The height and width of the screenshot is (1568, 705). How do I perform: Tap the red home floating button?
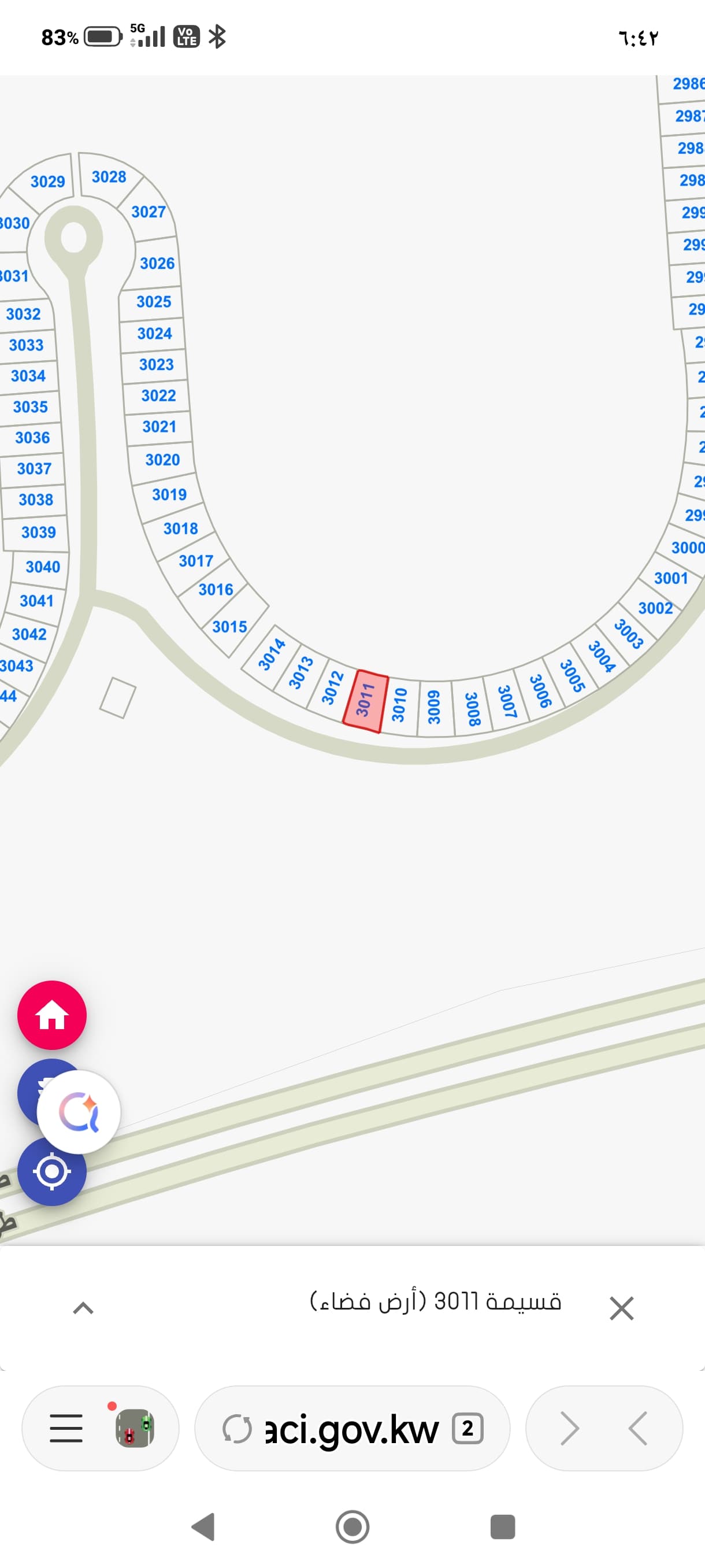click(x=51, y=1015)
